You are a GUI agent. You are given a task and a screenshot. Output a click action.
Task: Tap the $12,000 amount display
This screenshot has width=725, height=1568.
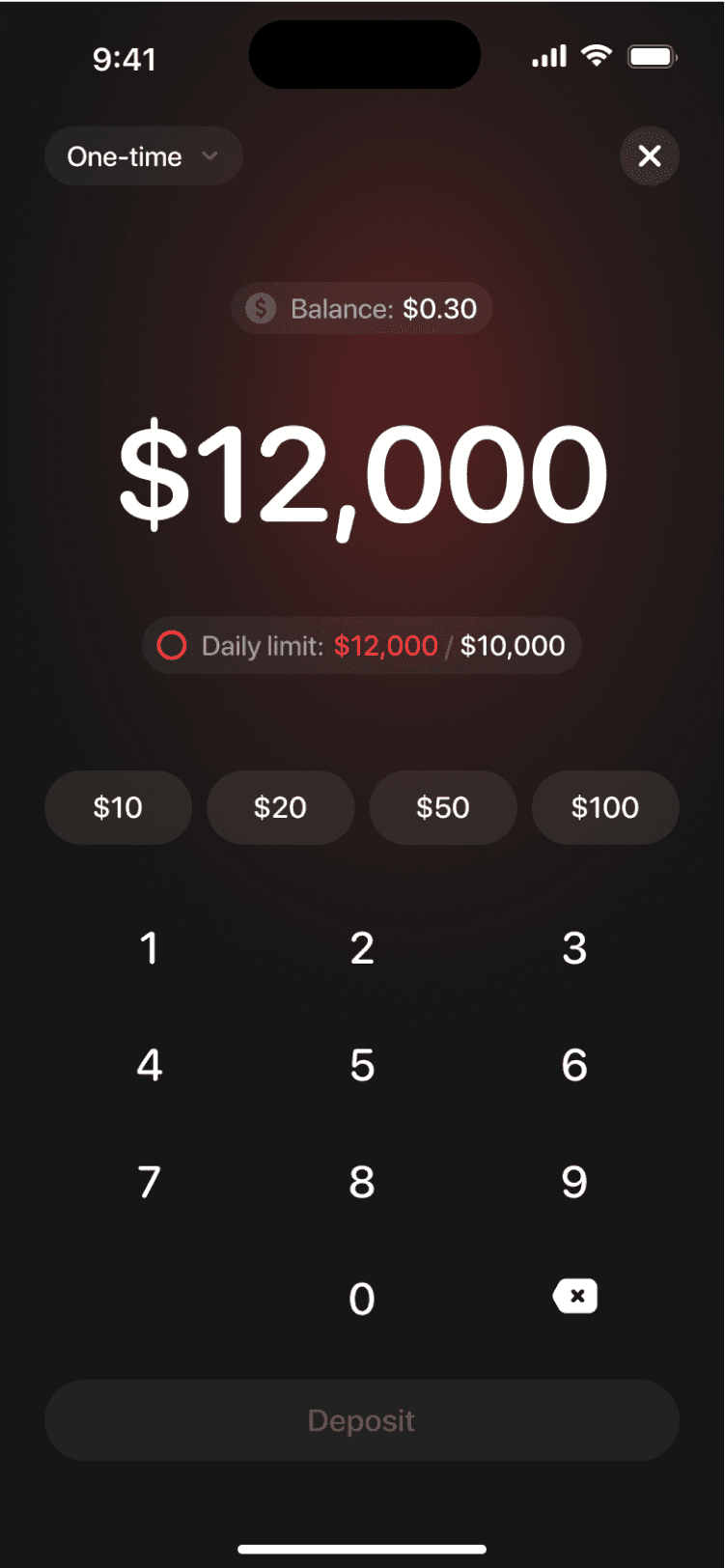tap(362, 470)
